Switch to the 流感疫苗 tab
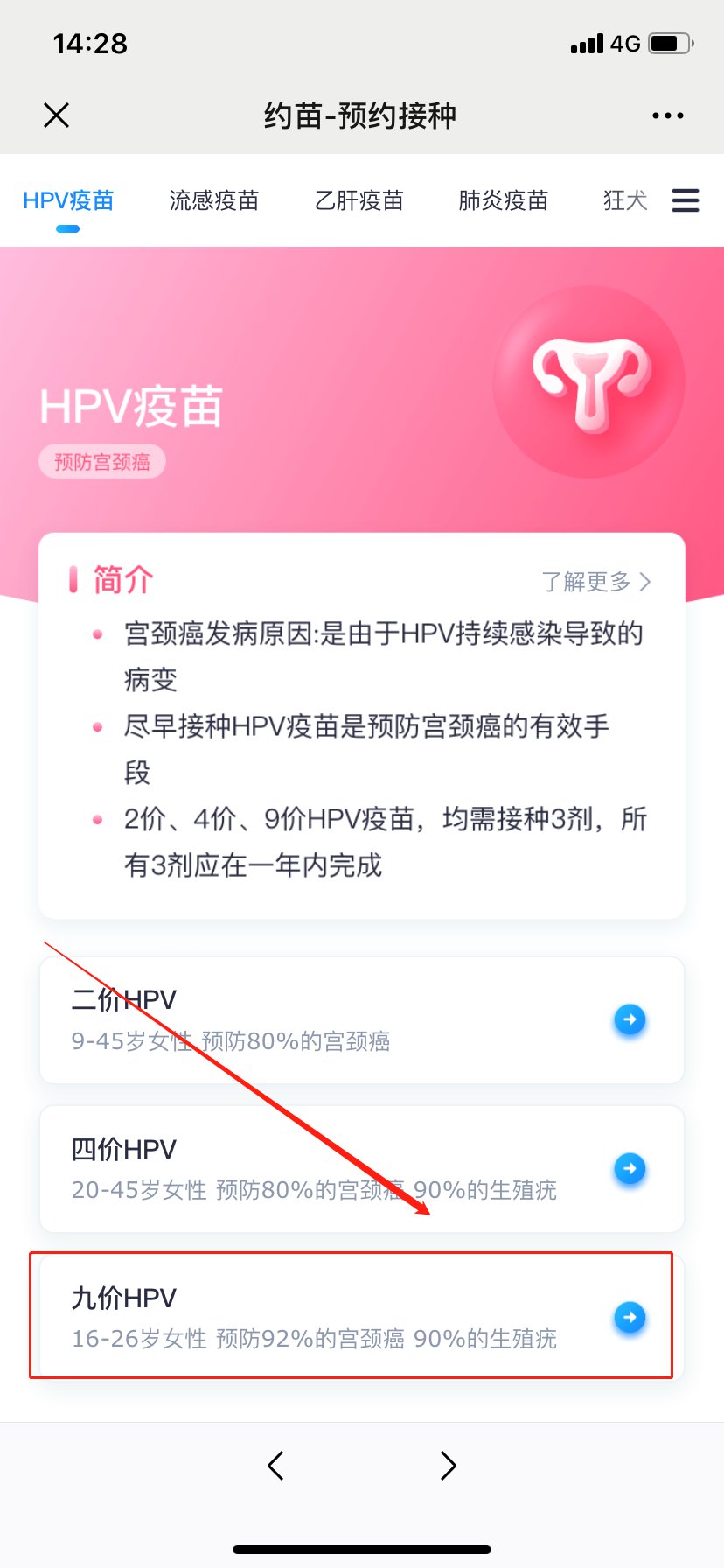This screenshot has width=724, height=1568. coord(213,201)
